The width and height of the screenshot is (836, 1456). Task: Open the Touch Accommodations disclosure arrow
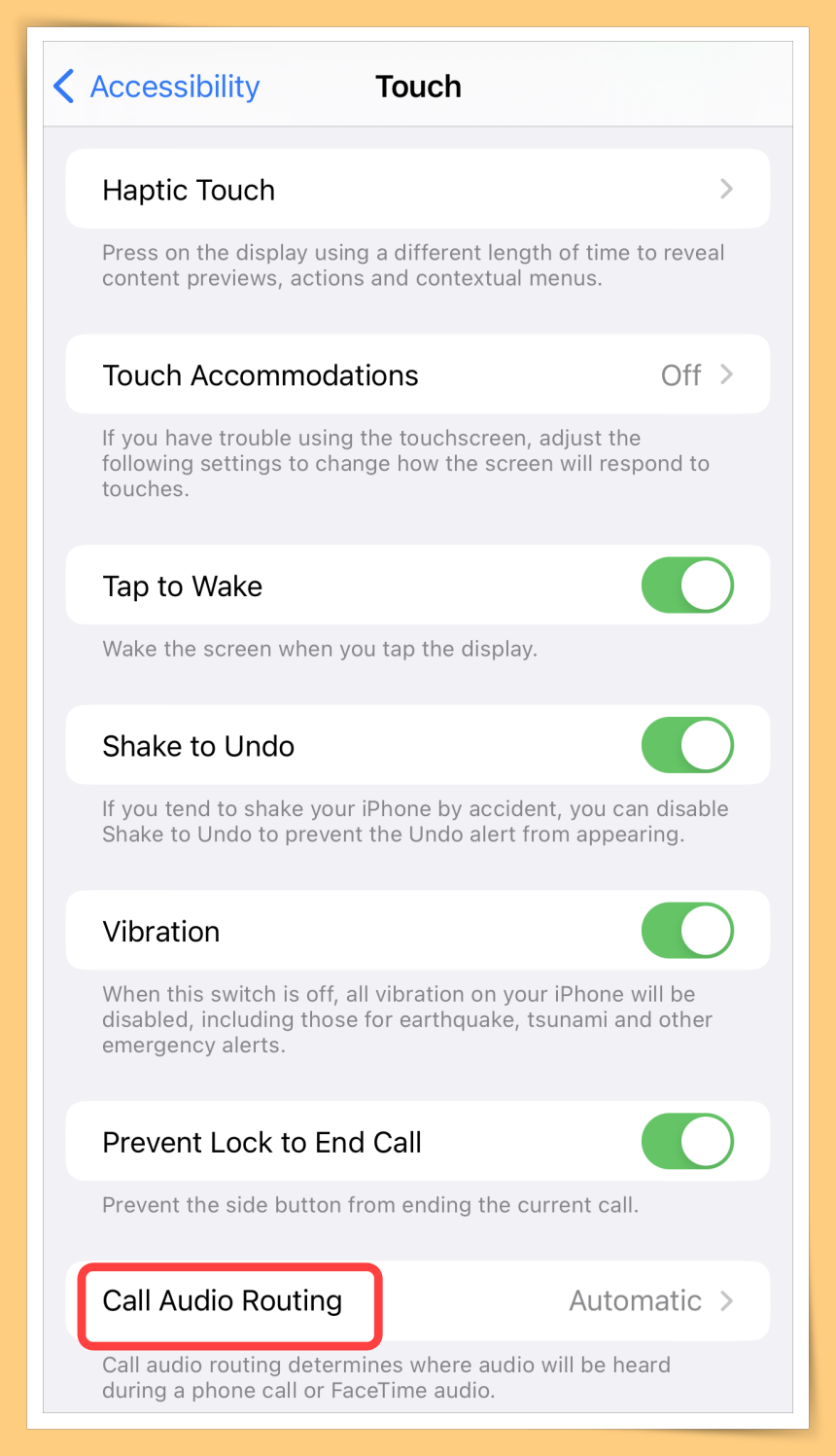click(x=726, y=373)
